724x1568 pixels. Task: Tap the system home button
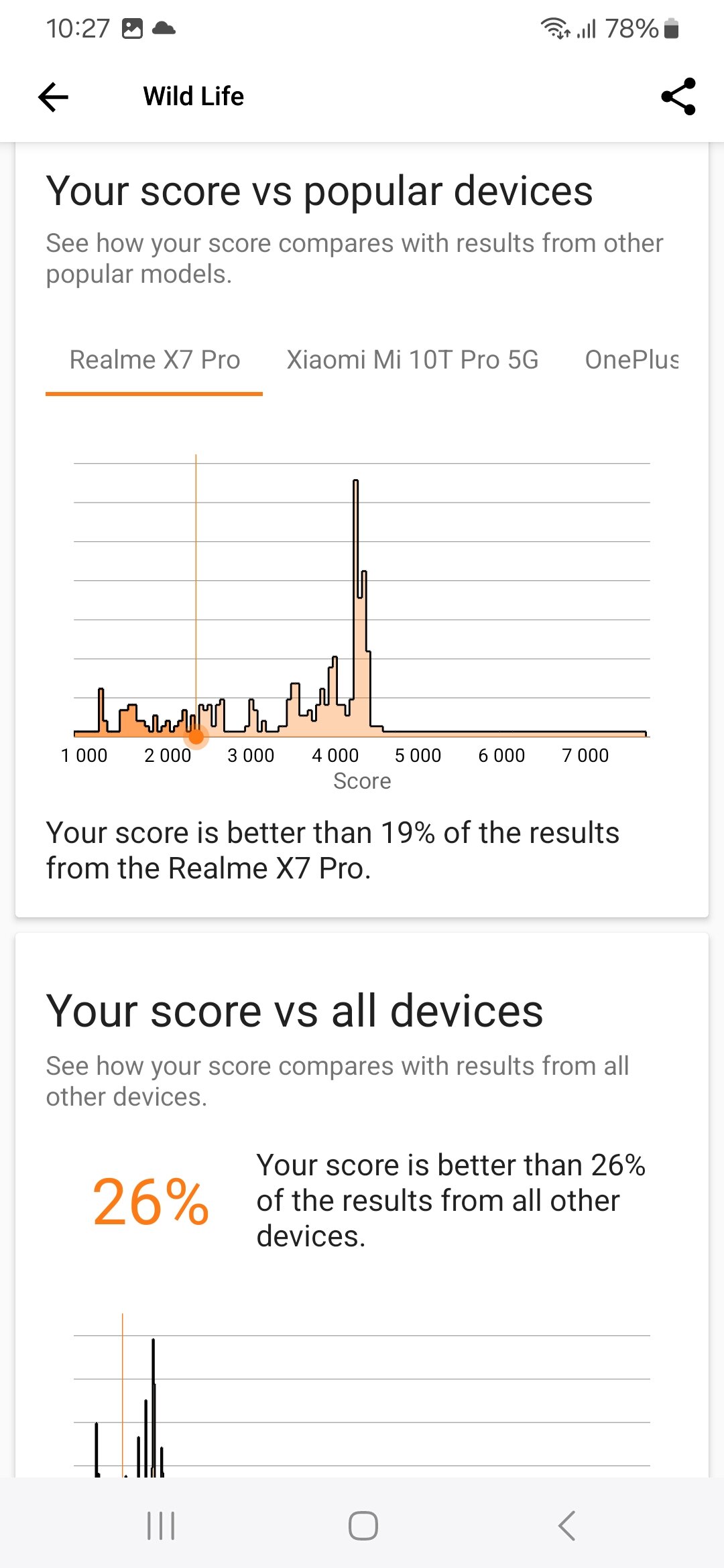363,1526
